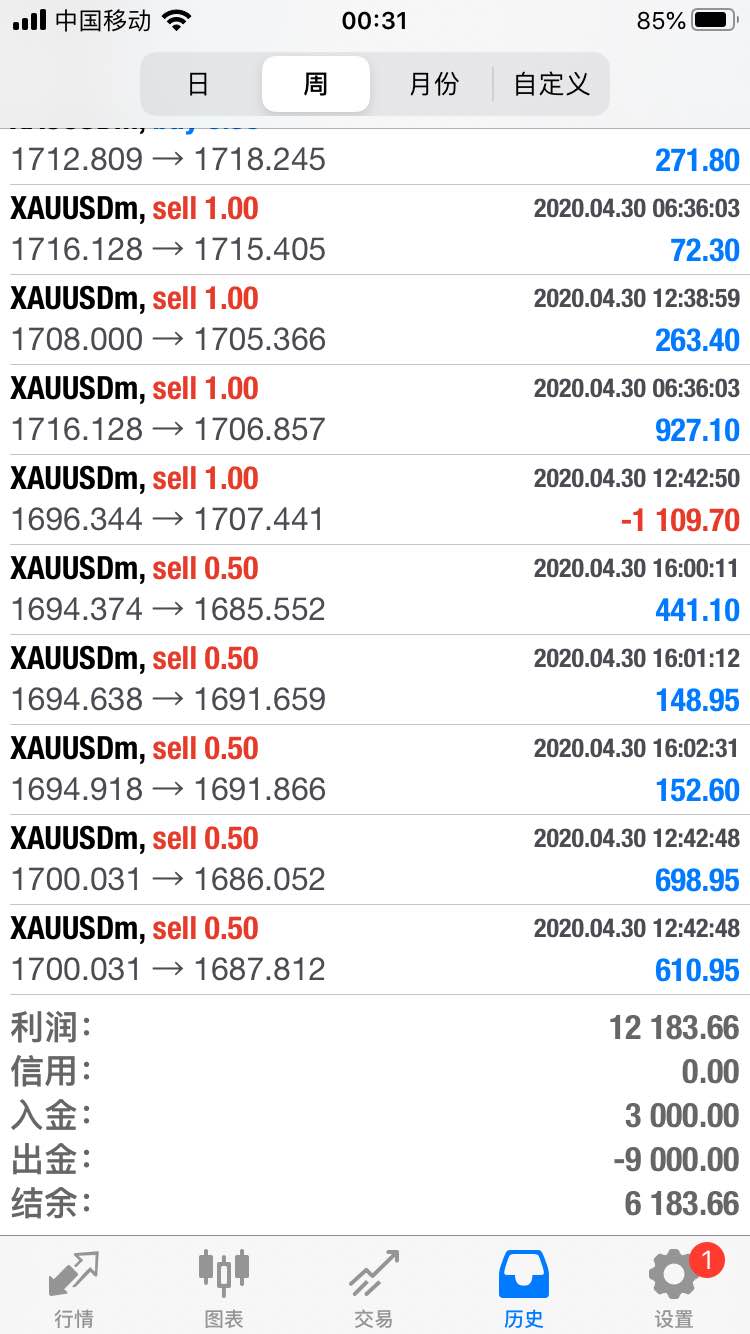Expand the trade with profit 152.60

375,770
